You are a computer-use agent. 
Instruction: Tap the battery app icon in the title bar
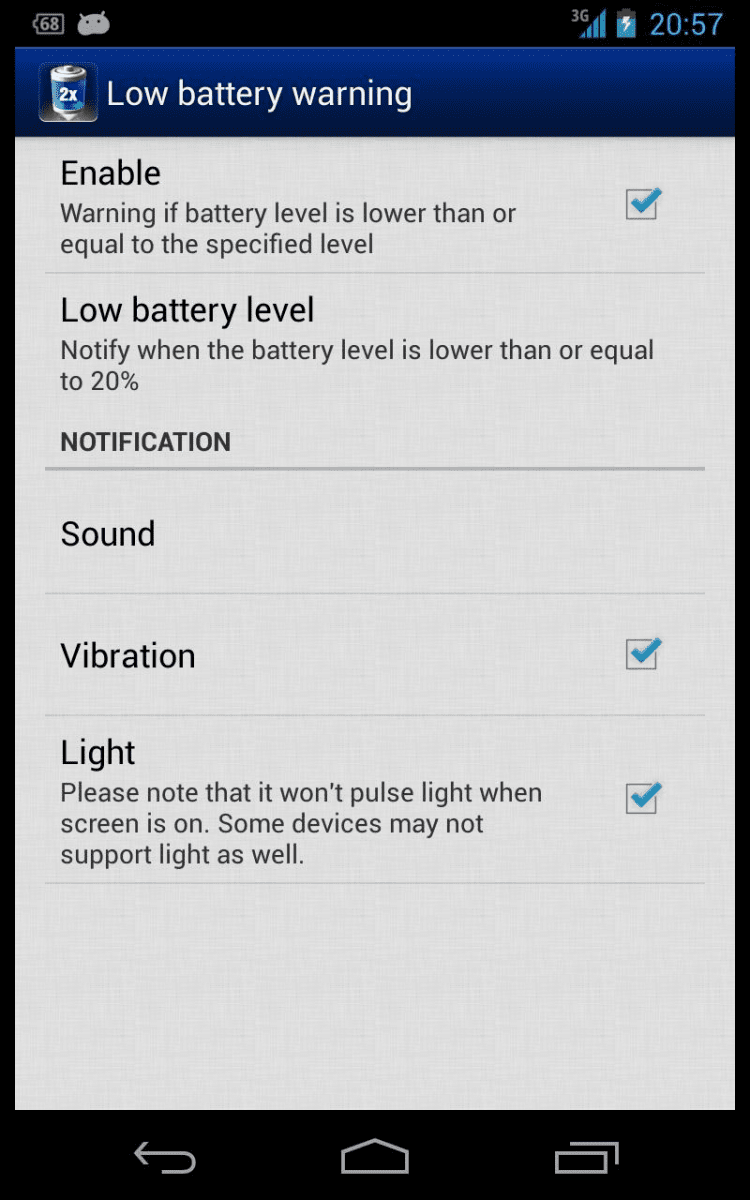[68, 93]
